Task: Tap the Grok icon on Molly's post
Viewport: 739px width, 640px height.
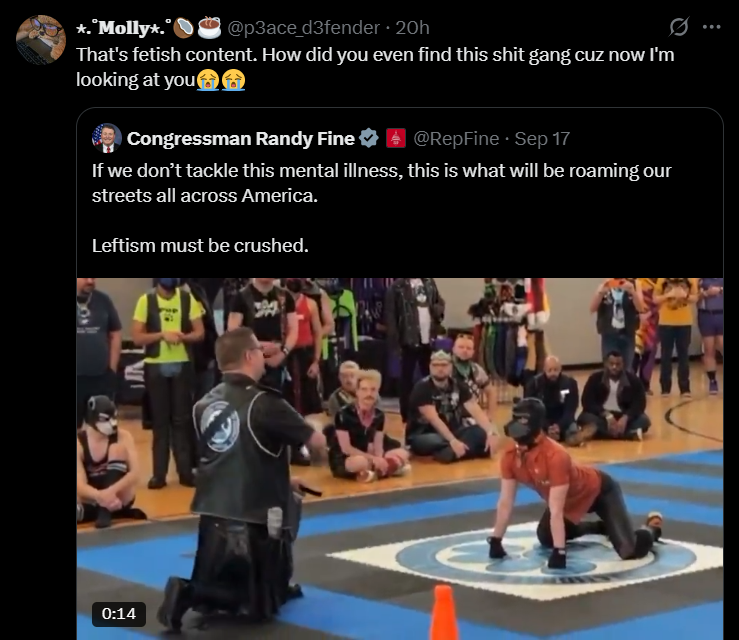Action: [x=678, y=27]
